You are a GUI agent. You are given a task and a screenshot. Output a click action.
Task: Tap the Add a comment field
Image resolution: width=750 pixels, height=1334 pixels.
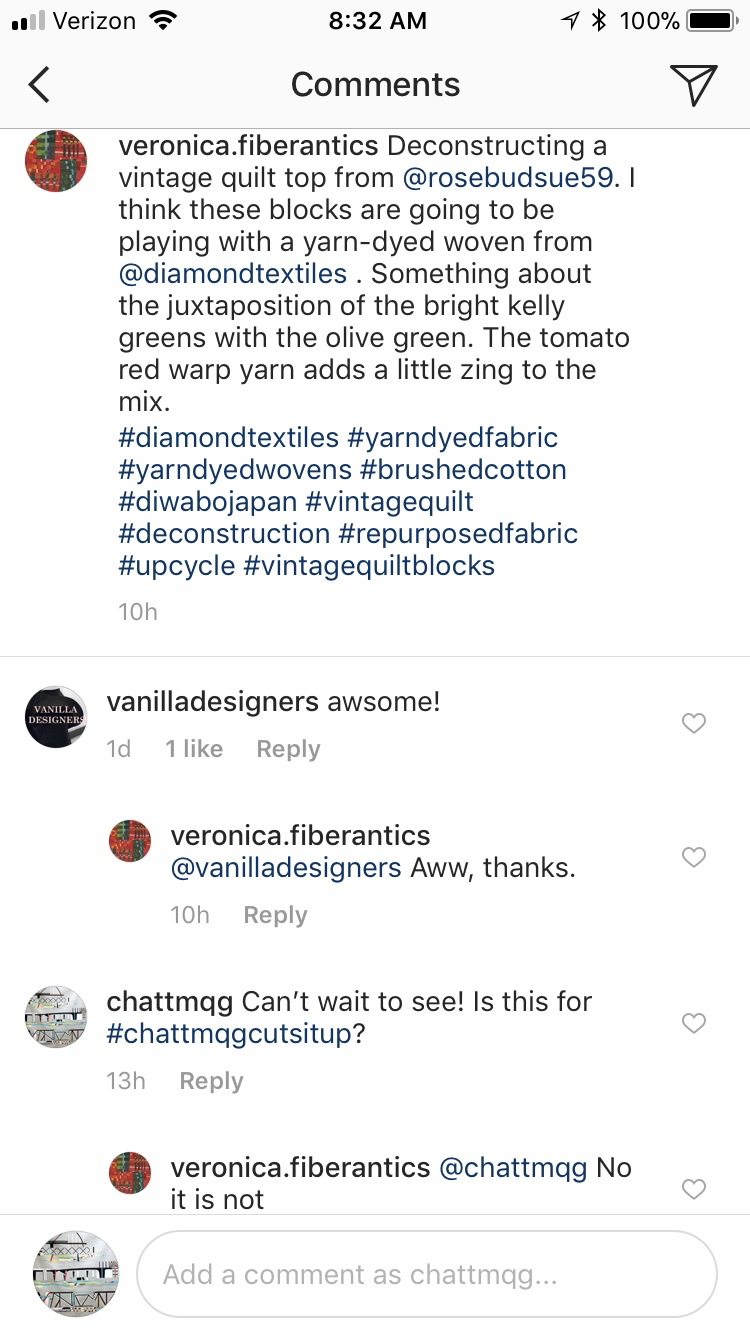[427, 1275]
